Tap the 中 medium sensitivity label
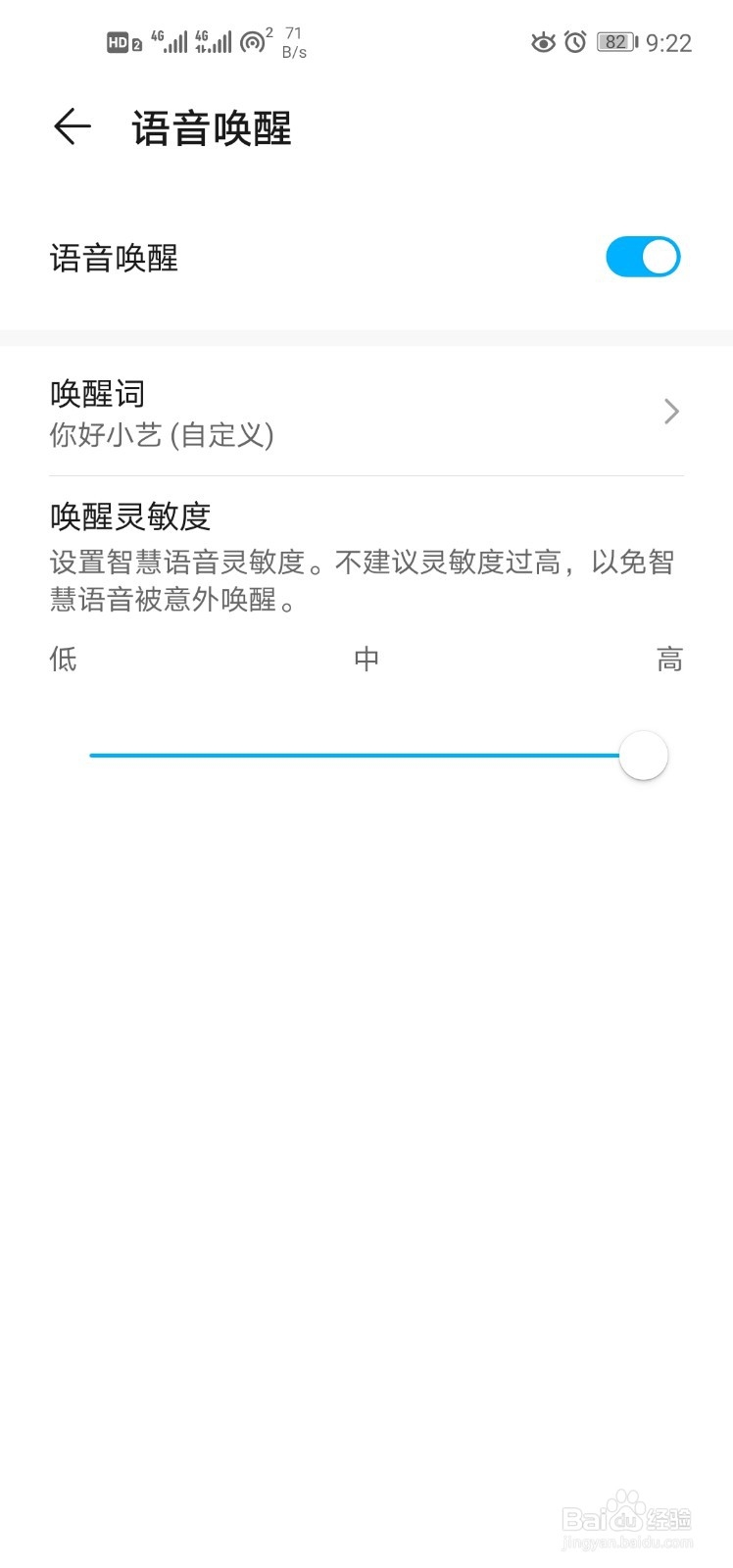 (366, 658)
